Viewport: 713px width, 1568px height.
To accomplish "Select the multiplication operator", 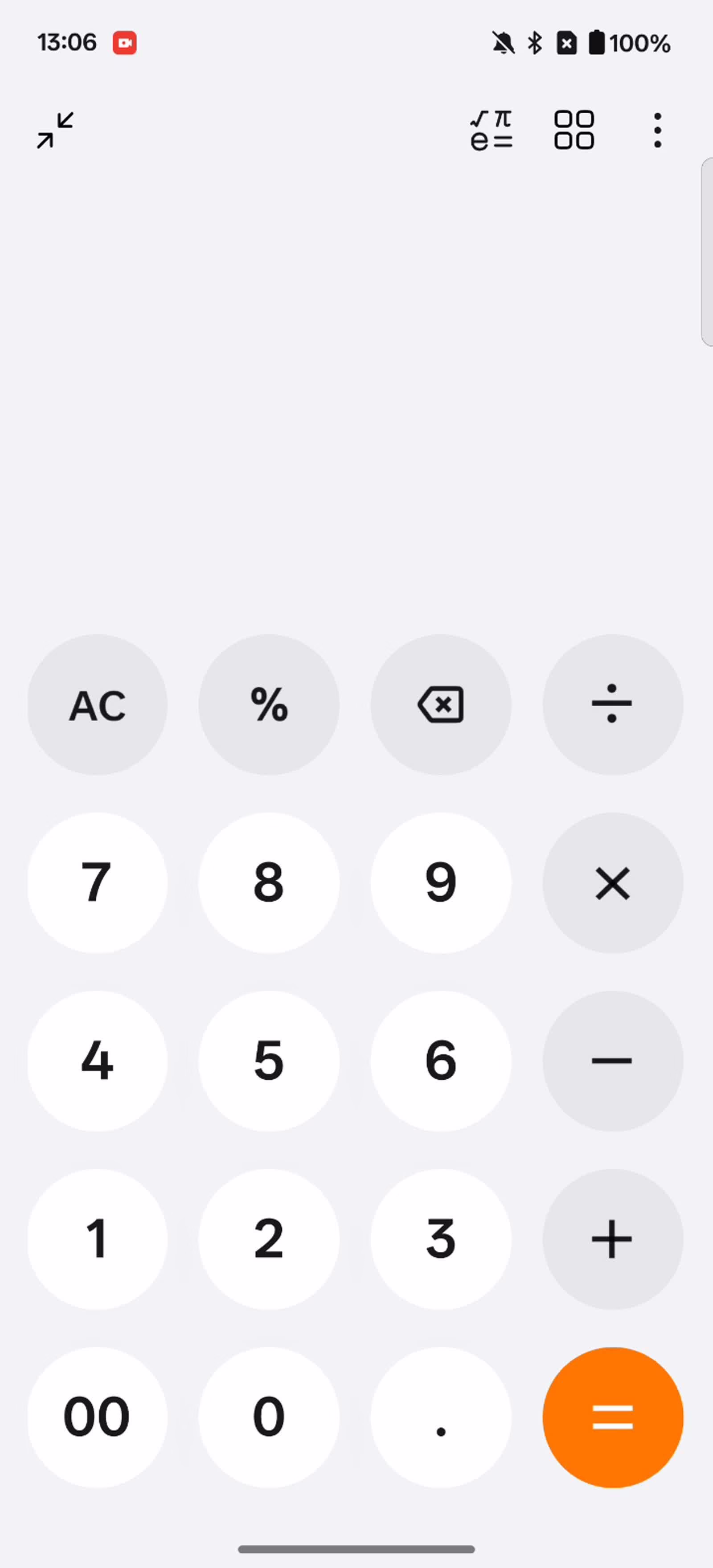I will click(x=613, y=883).
